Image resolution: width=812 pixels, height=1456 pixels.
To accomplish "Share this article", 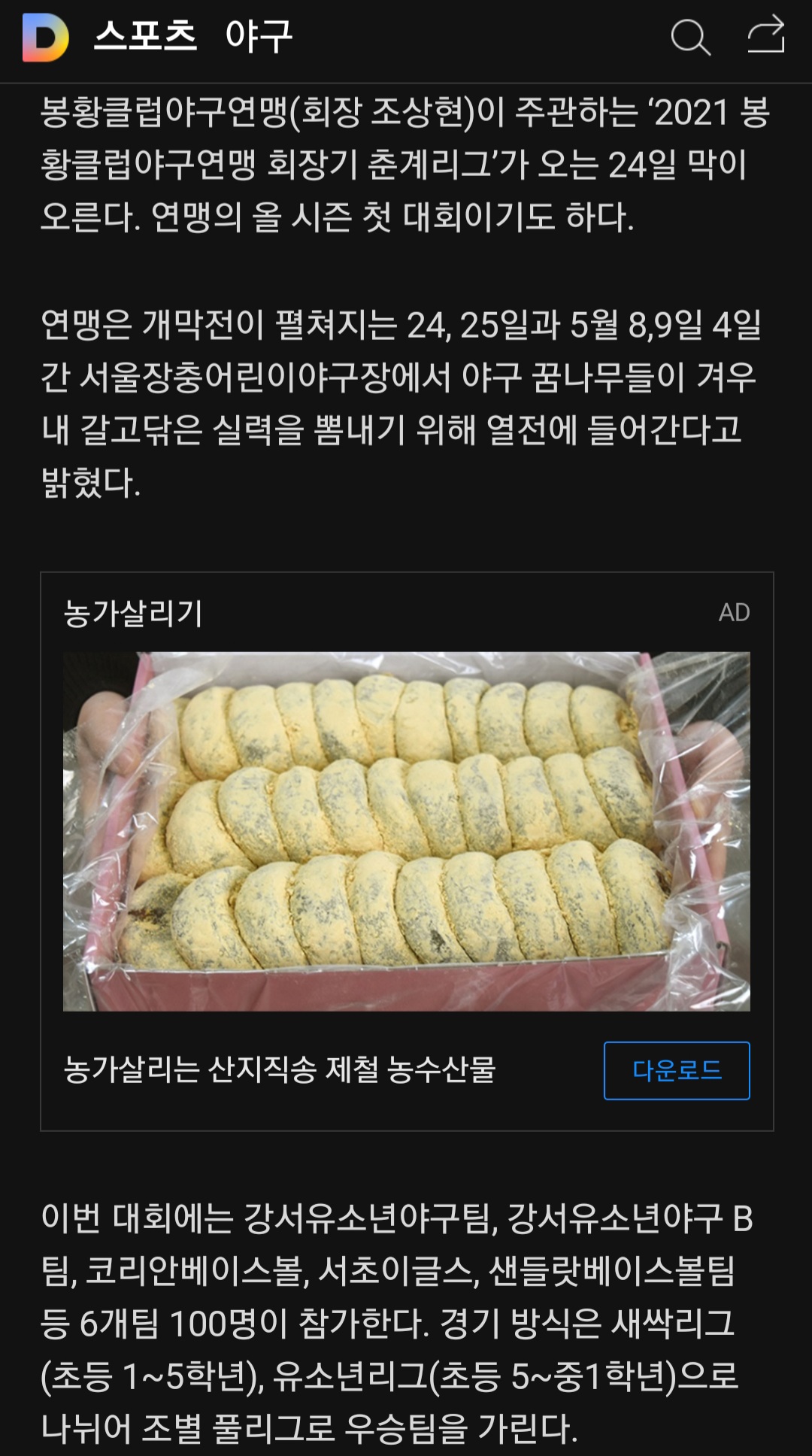I will [x=766, y=36].
